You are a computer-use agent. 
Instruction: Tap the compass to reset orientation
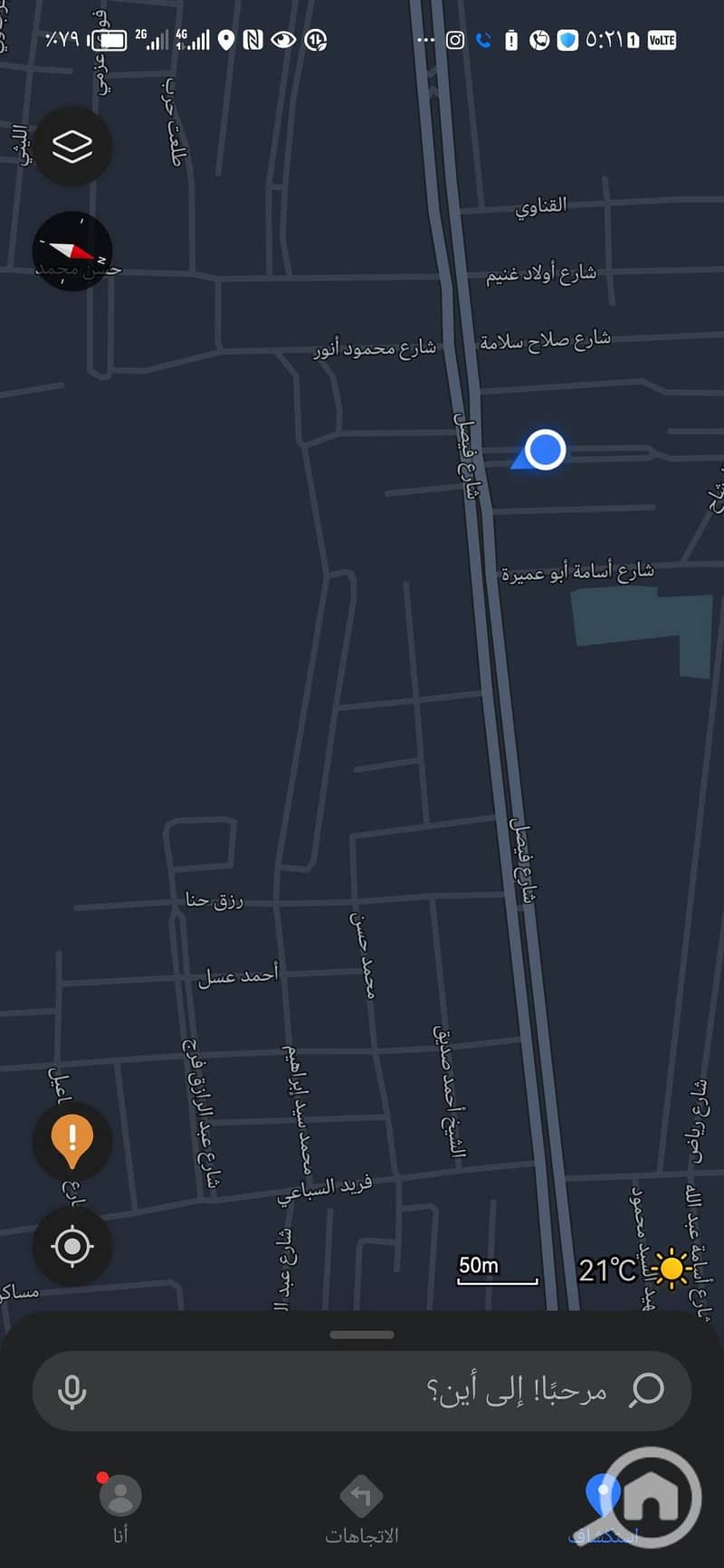pyautogui.click(x=72, y=252)
